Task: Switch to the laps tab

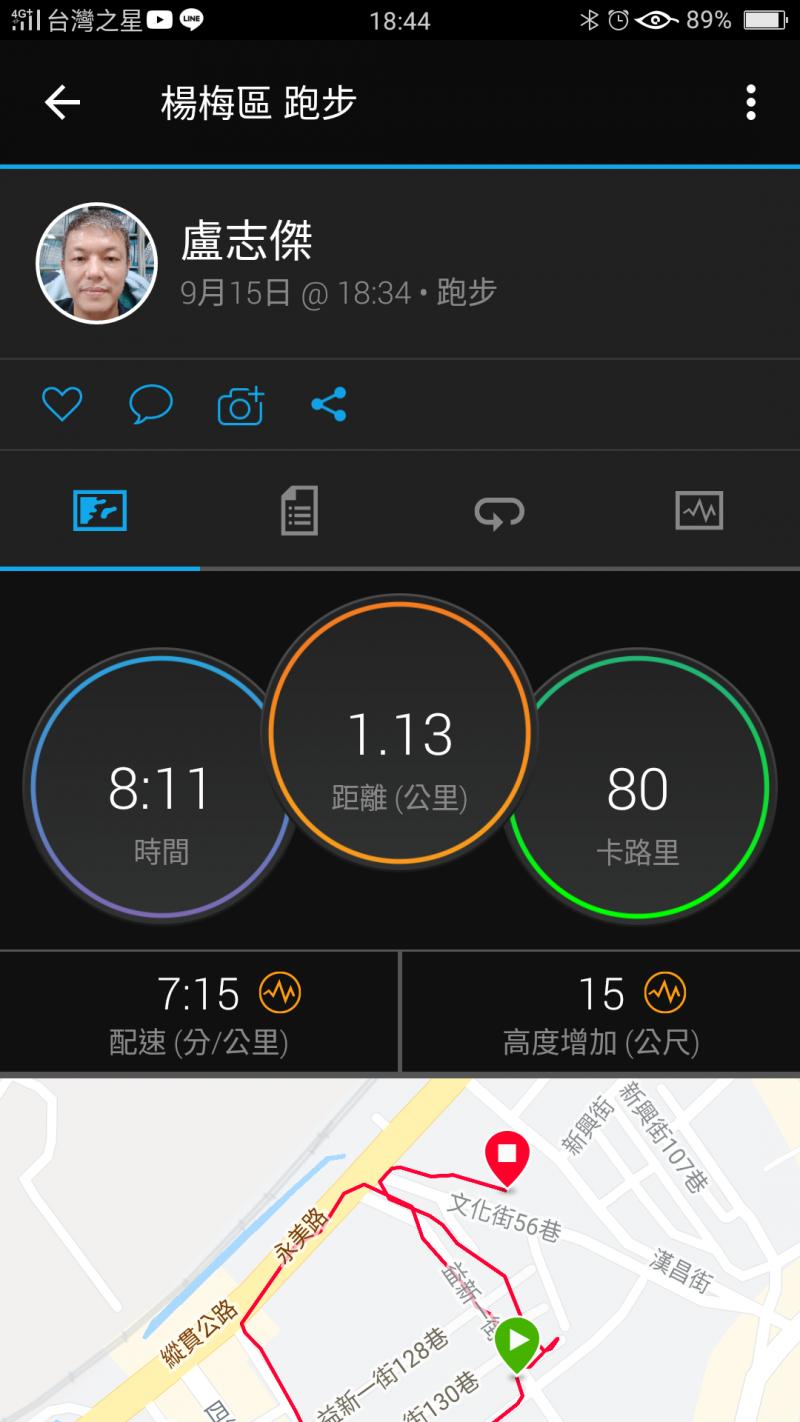Action: coord(499,511)
